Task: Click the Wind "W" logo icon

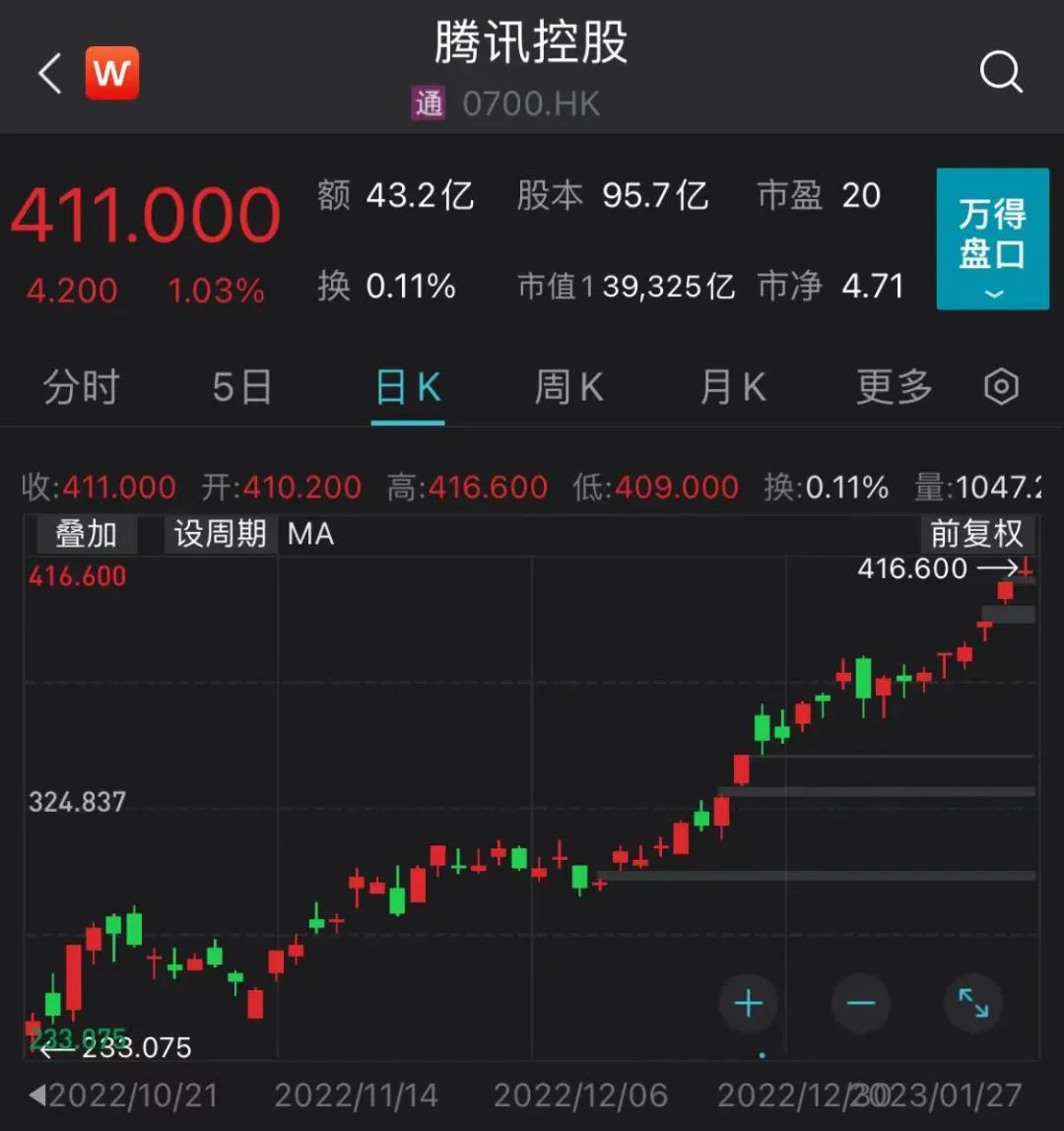Action: tap(111, 73)
